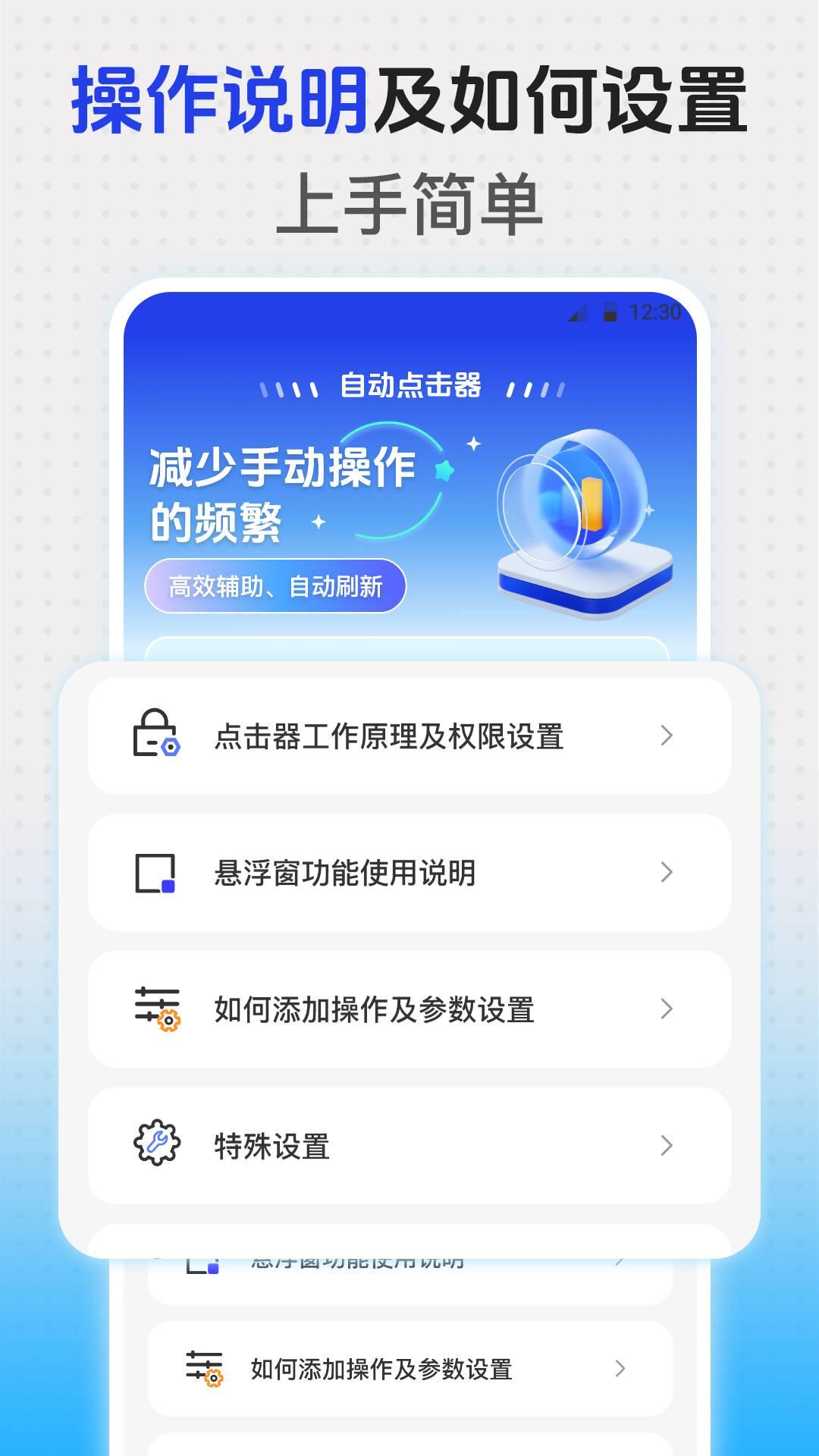Image resolution: width=819 pixels, height=1456 pixels.
Task: Expand 特殊设置 via its chevron
Action: coord(666,1145)
